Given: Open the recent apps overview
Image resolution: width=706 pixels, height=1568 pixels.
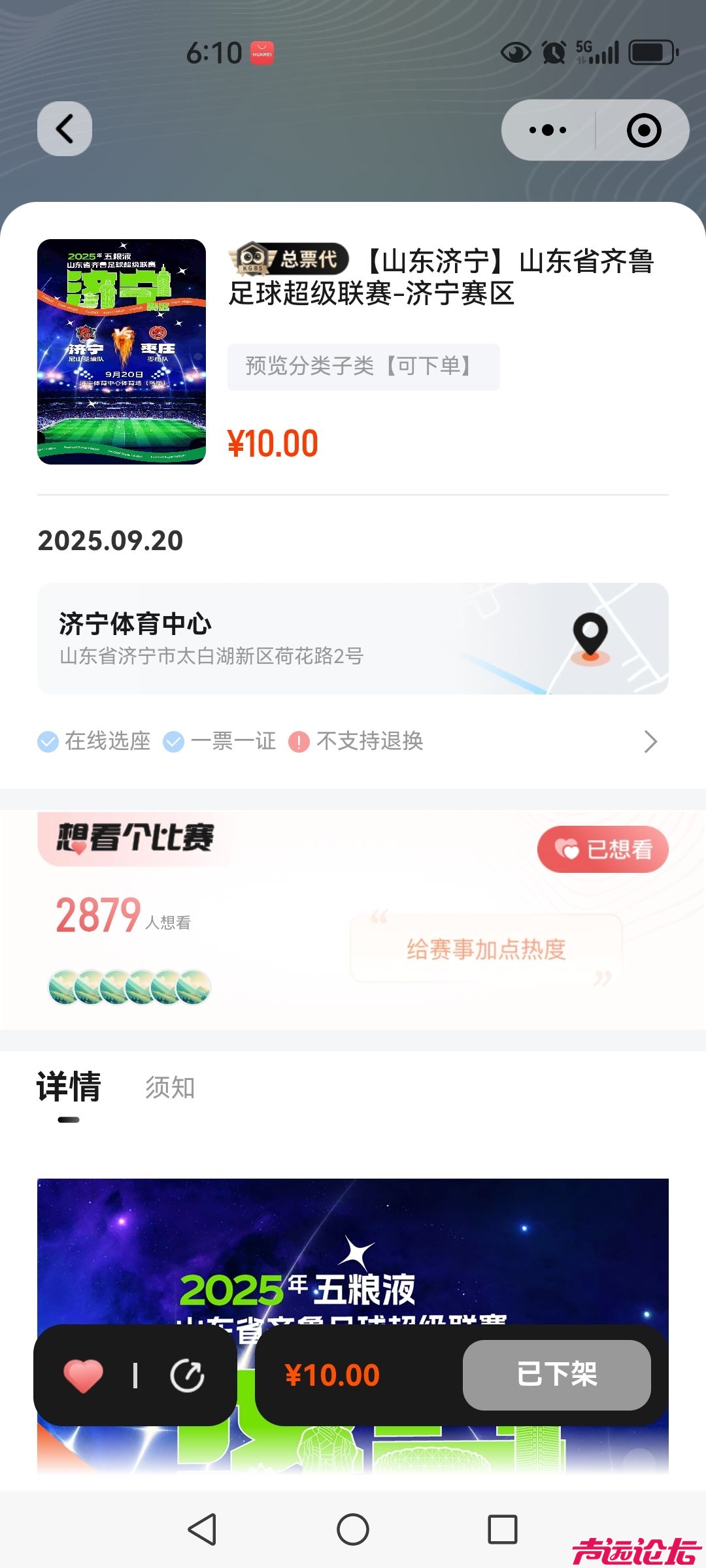Looking at the screenshot, I should tap(503, 1529).
